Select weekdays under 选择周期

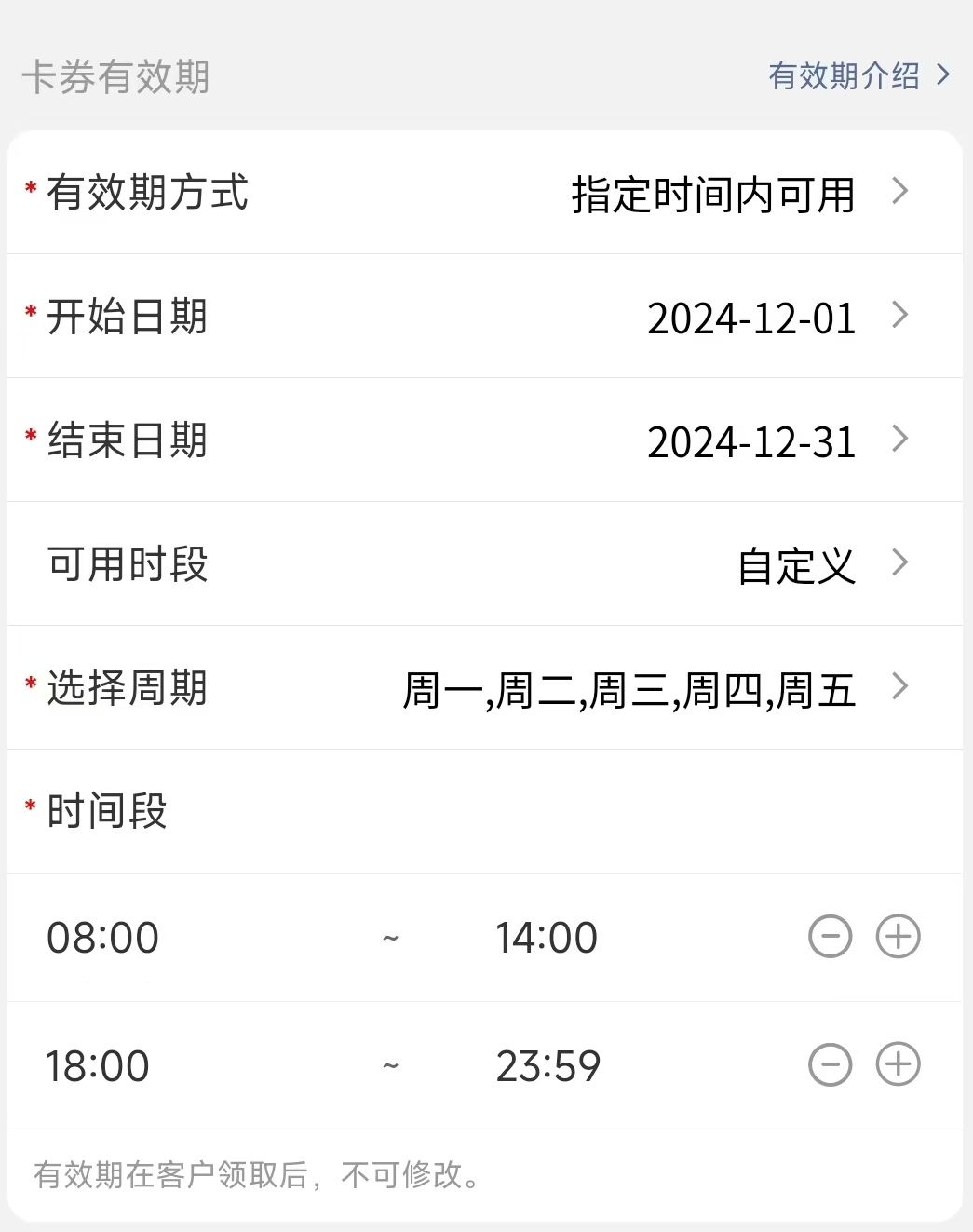coord(629,689)
